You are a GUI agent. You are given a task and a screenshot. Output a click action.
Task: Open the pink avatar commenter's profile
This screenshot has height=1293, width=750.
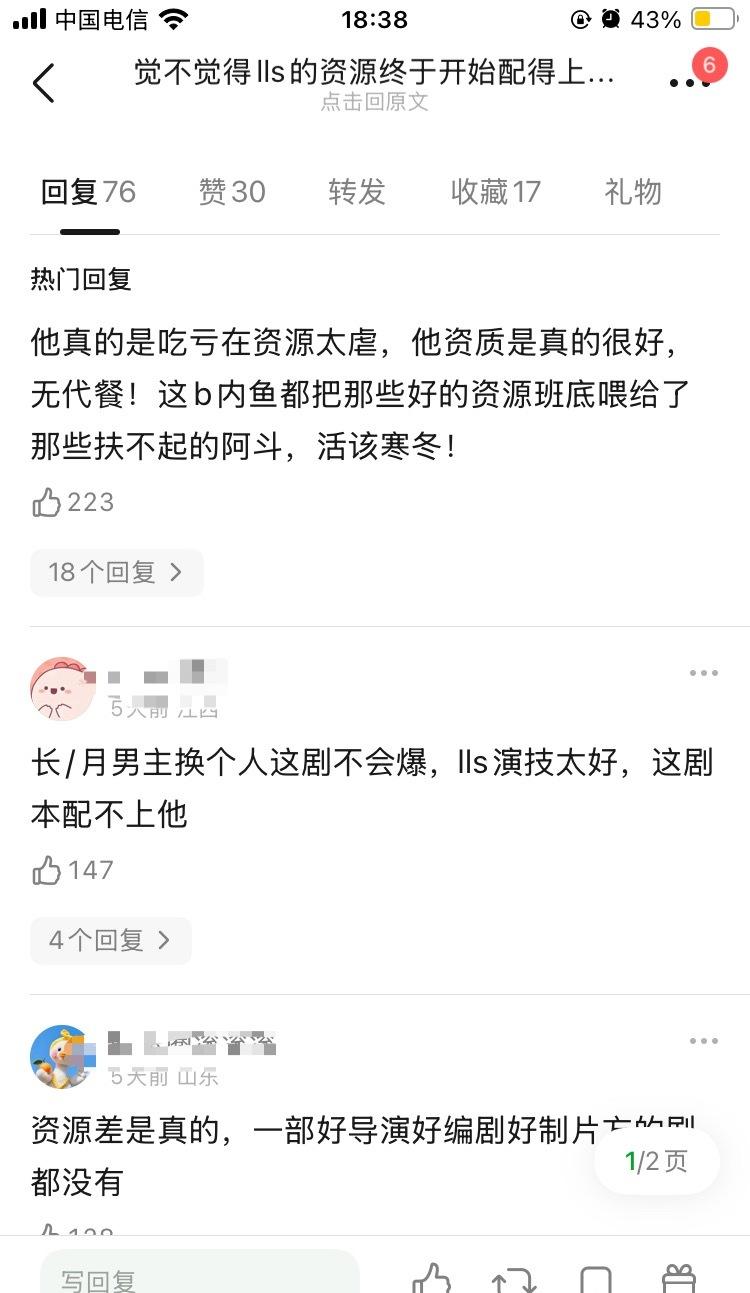point(63,689)
